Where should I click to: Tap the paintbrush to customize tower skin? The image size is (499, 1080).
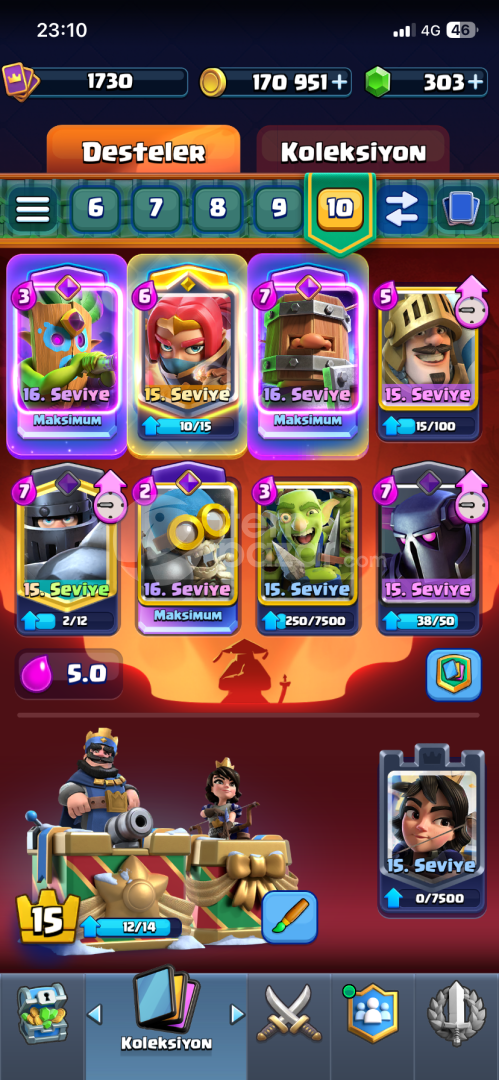289,917
